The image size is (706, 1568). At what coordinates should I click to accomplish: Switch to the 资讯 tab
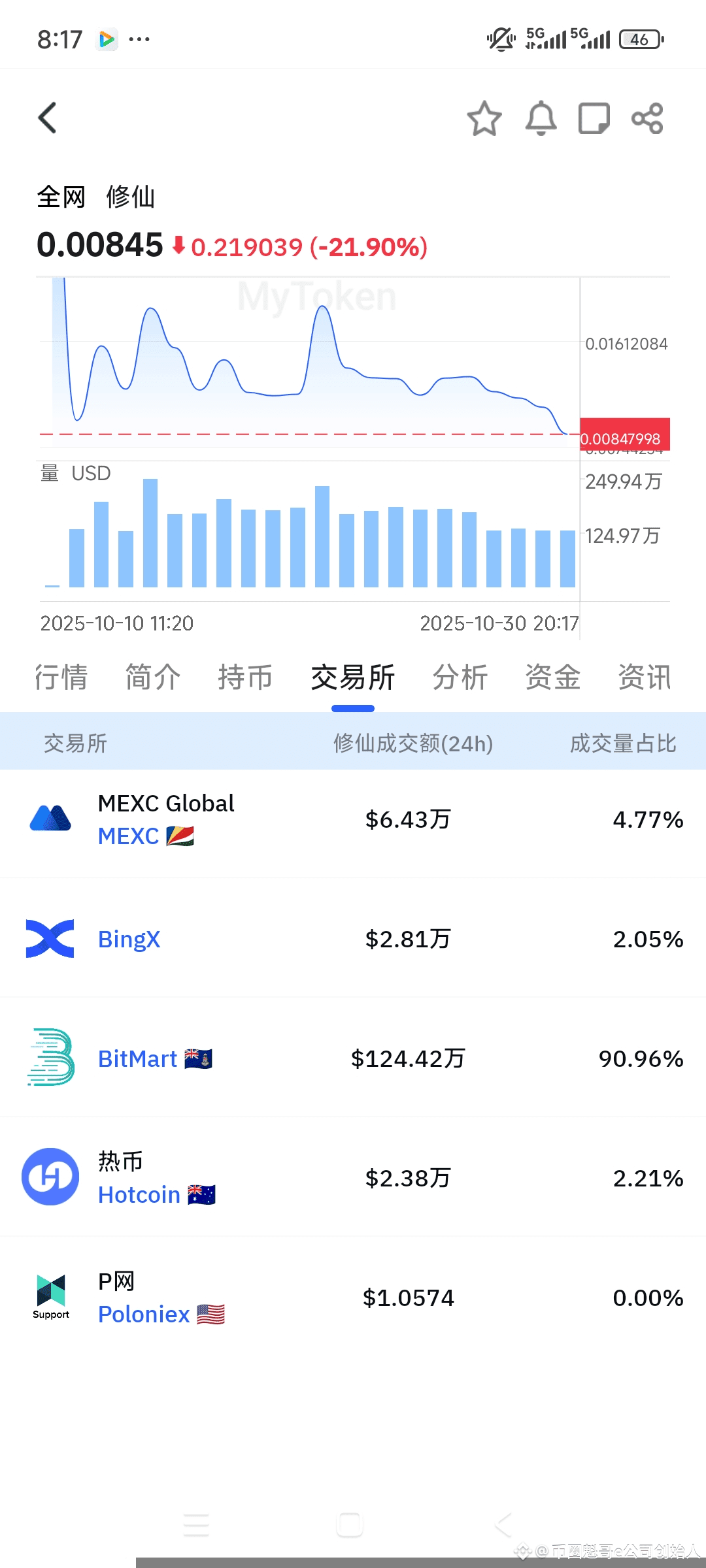(x=645, y=677)
